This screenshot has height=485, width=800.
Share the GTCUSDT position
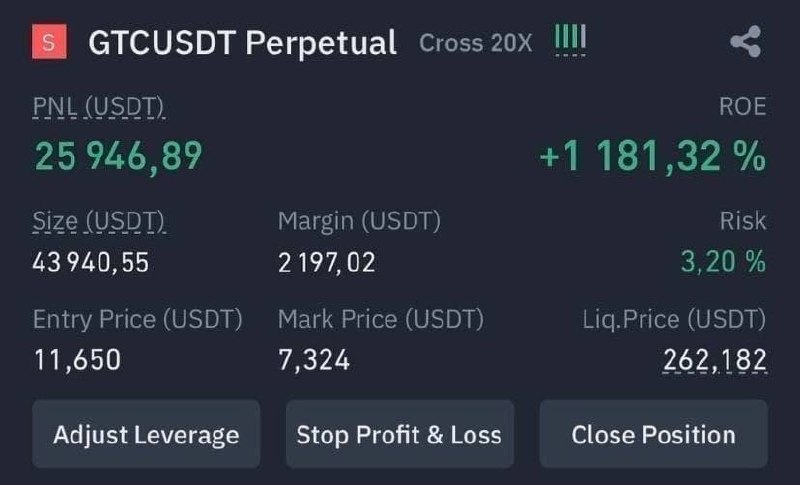[x=746, y=41]
